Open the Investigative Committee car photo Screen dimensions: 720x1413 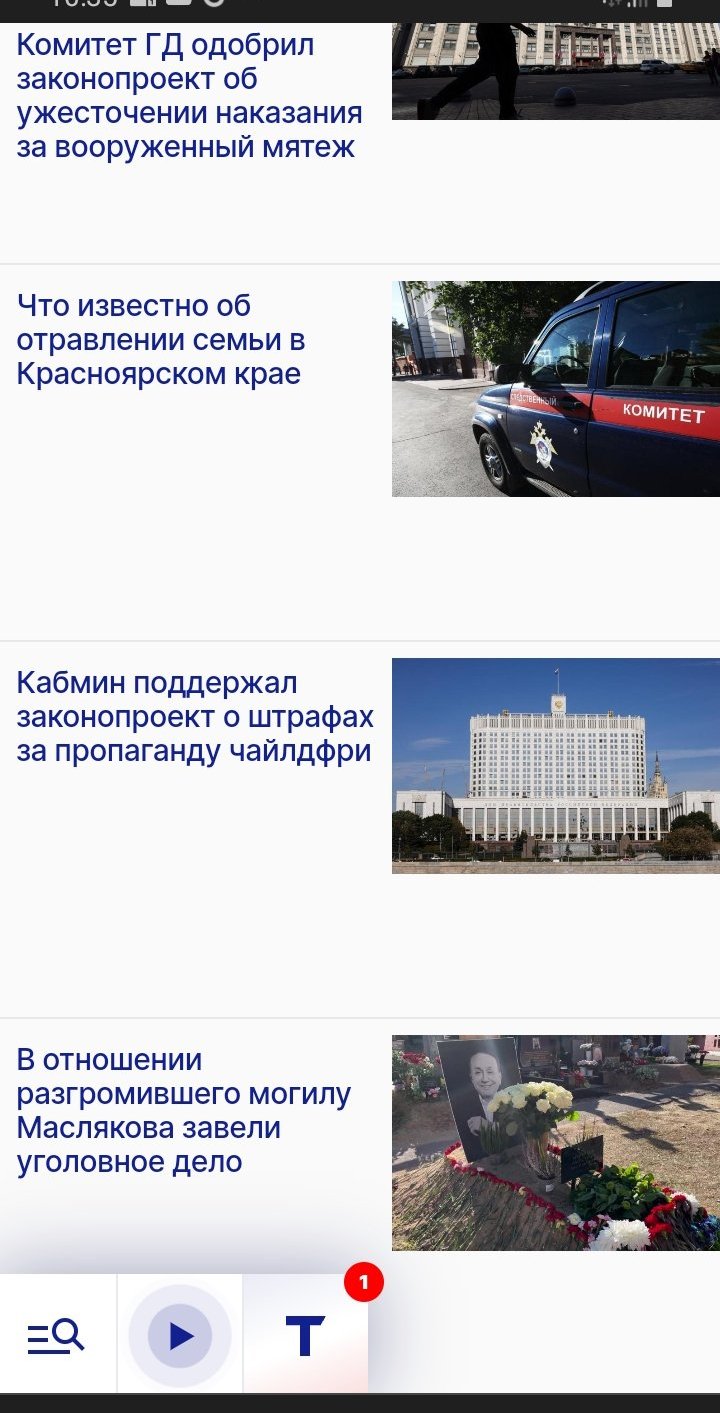(x=555, y=389)
